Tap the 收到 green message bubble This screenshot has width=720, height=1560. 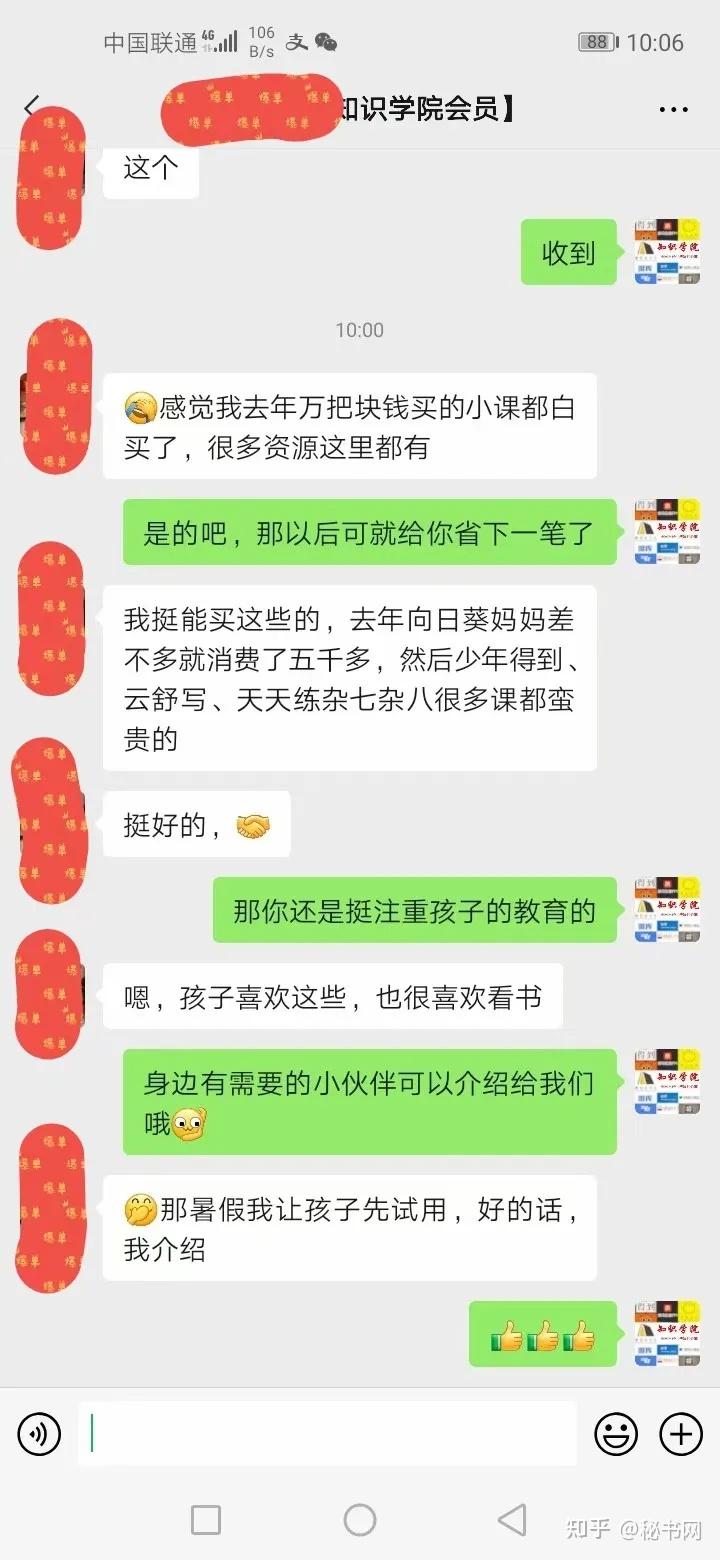[x=568, y=252]
